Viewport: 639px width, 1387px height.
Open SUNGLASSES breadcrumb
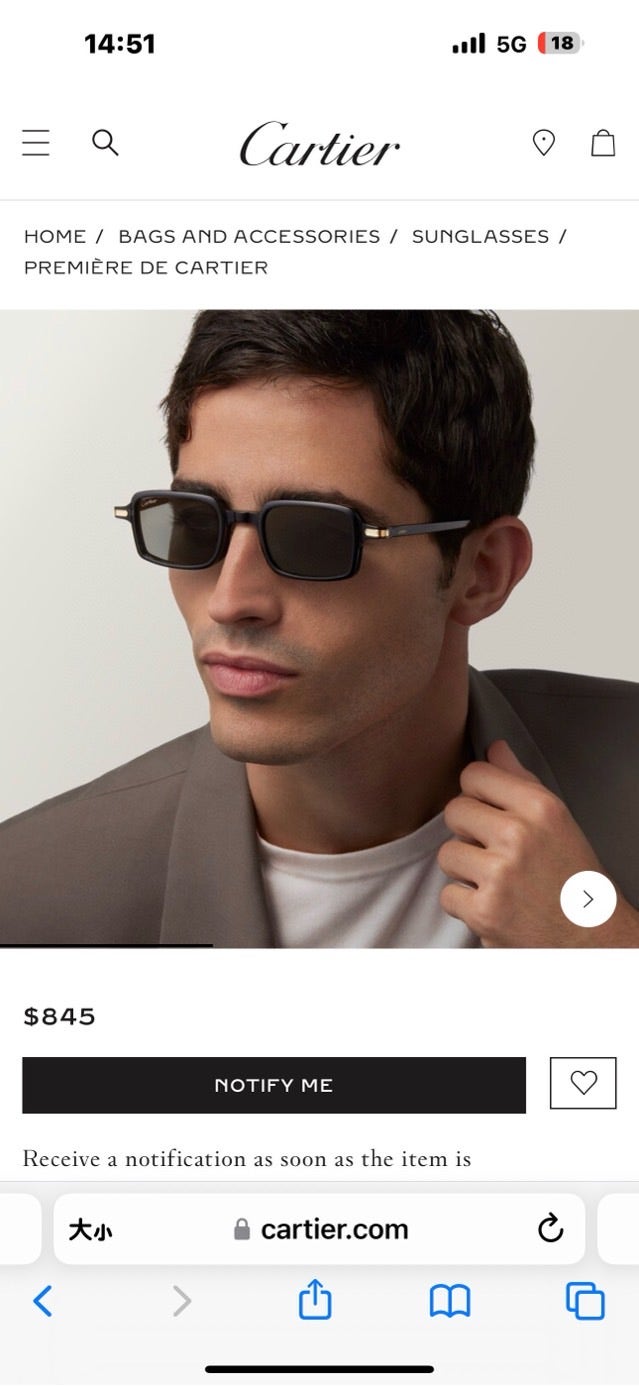click(480, 236)
